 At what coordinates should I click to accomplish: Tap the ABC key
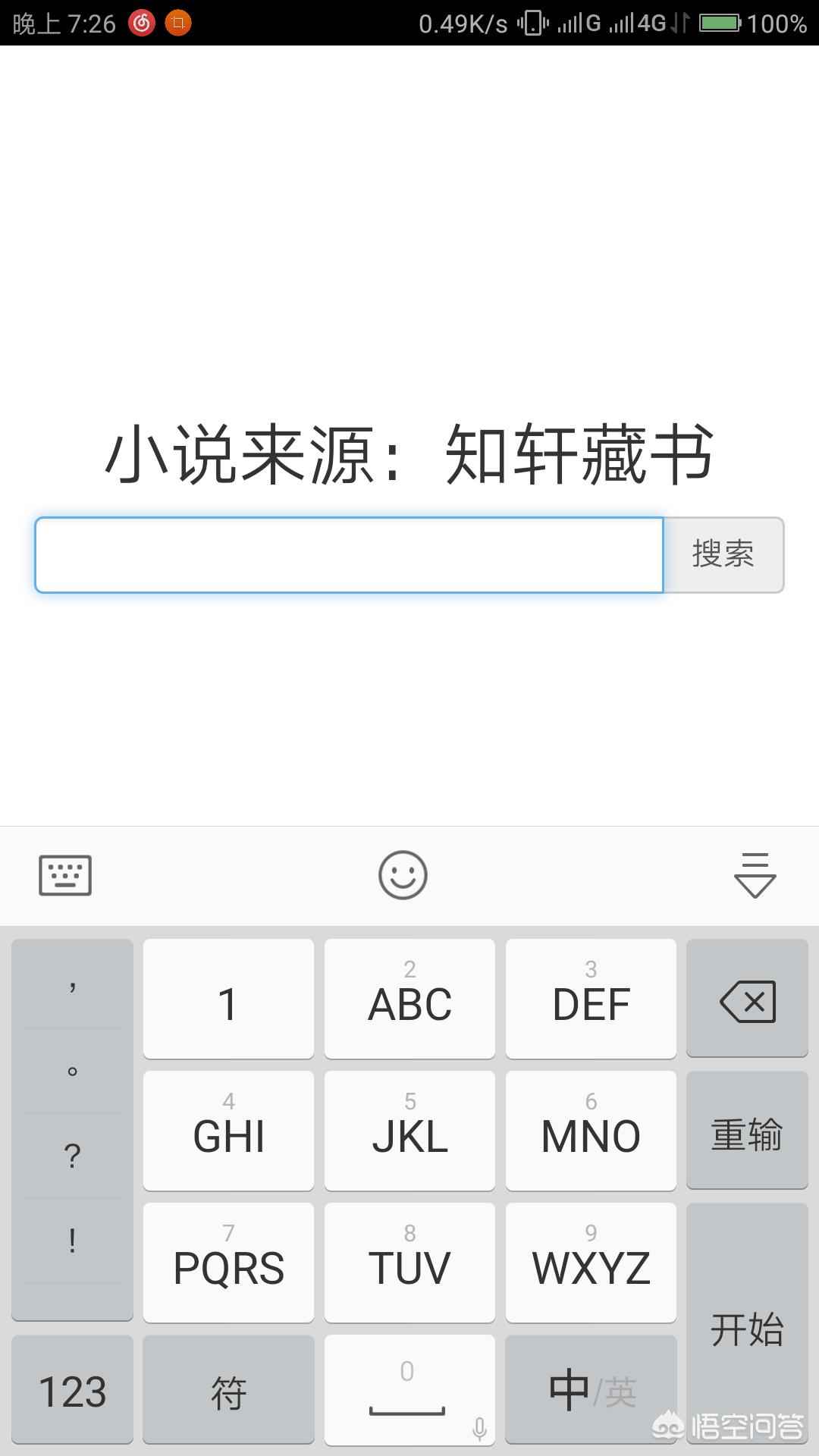tap(409, 998)
